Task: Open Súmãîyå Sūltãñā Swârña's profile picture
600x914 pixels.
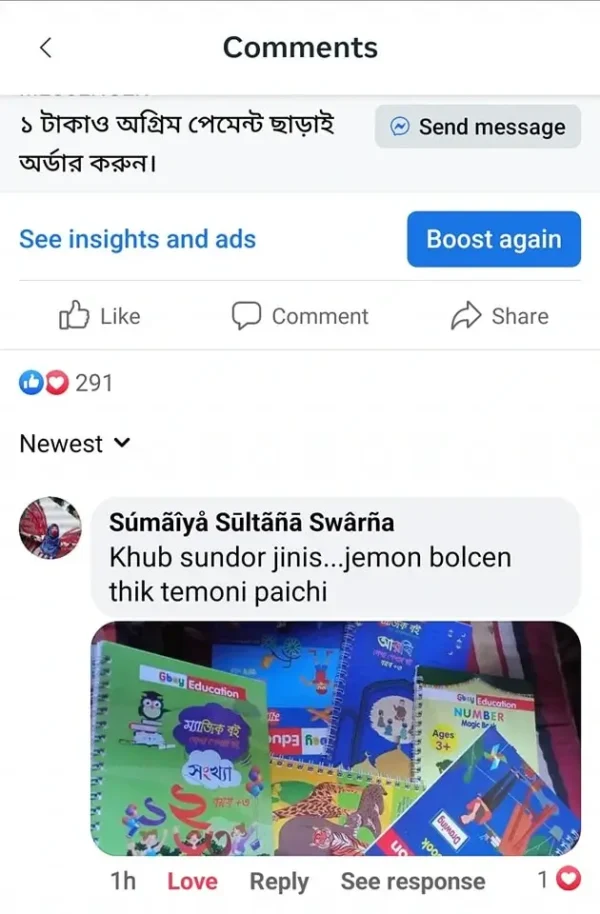Action: tap(50, 528)
